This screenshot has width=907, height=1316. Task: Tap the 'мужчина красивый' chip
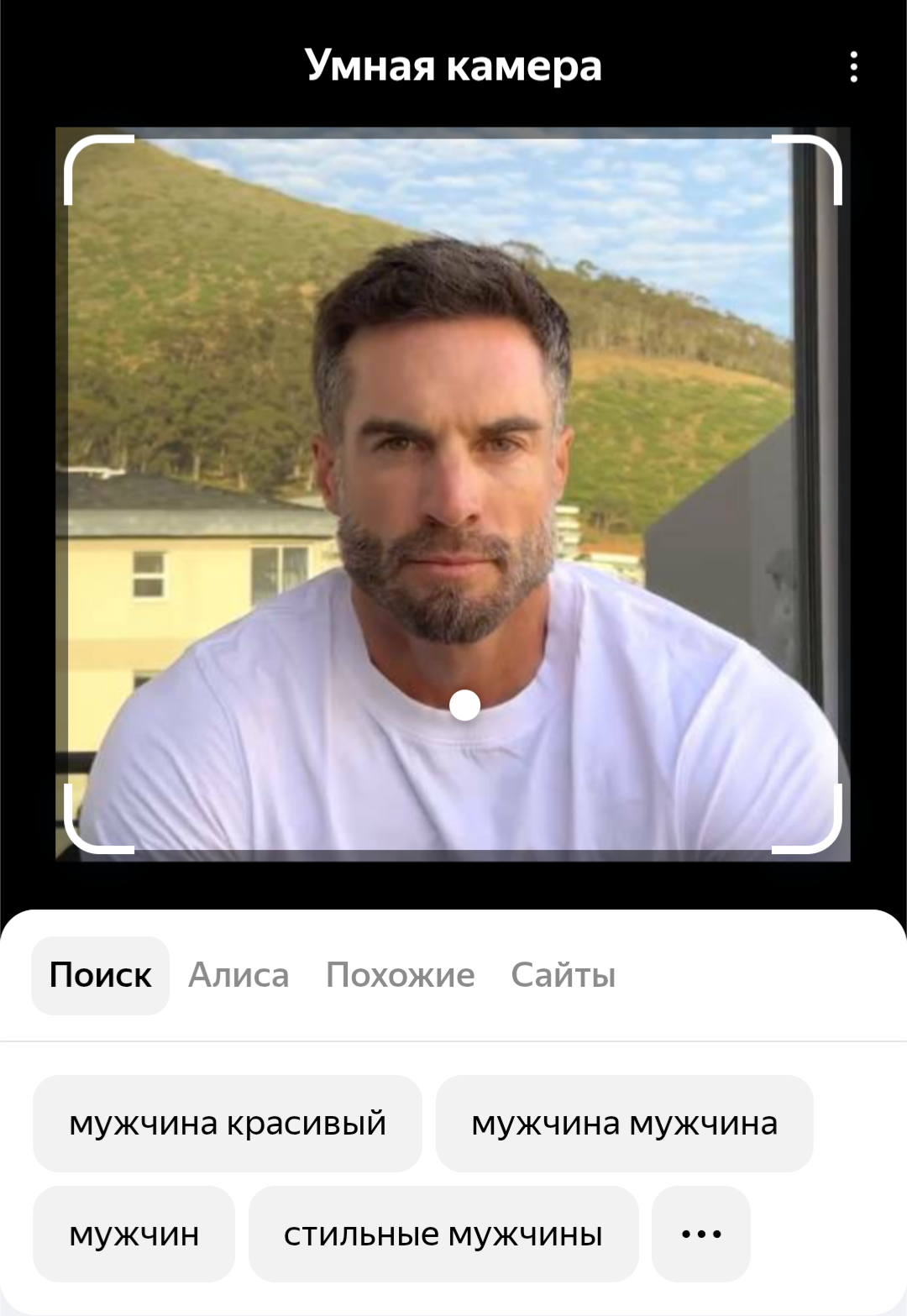click(227, 1123)
